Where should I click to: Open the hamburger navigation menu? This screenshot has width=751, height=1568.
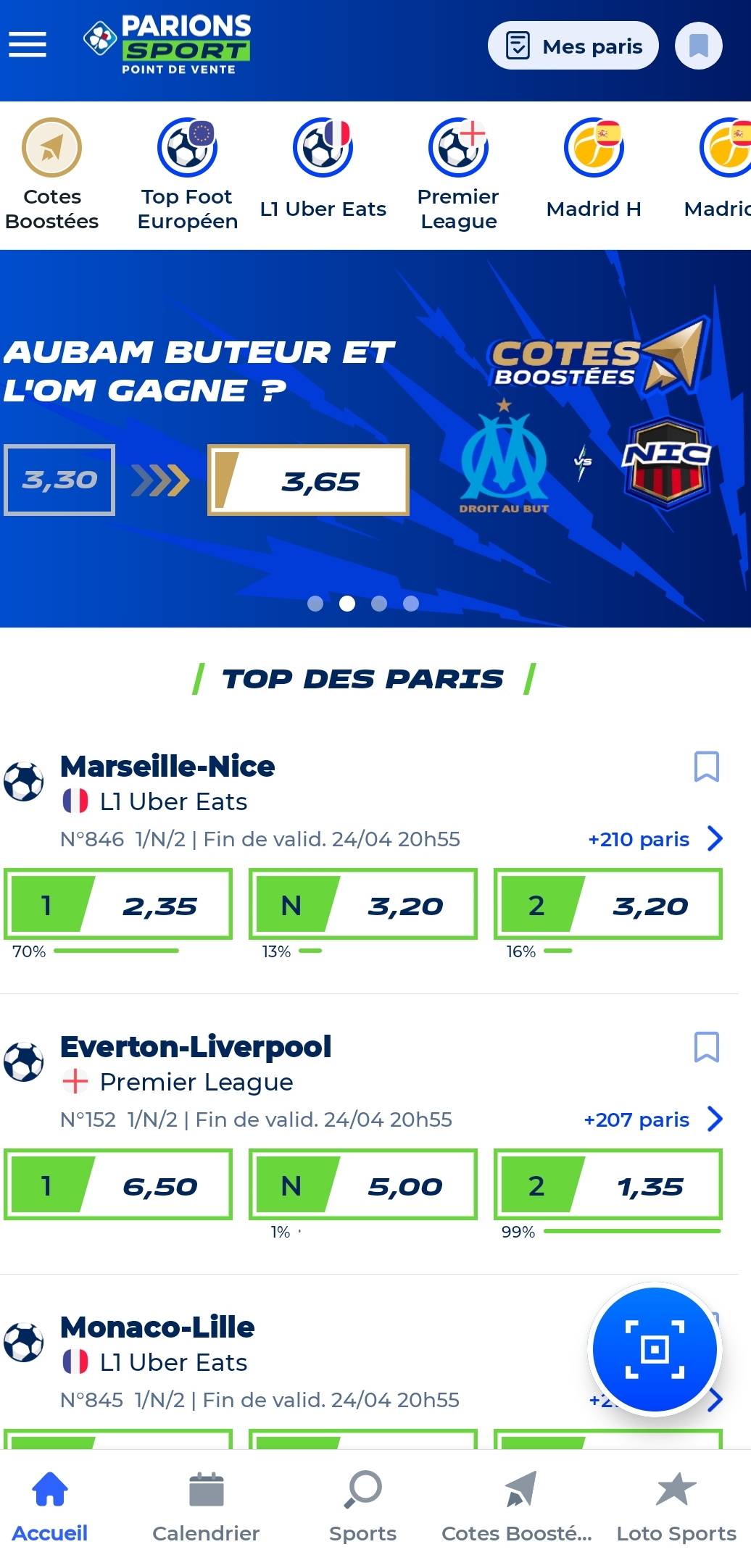[28, 45]
